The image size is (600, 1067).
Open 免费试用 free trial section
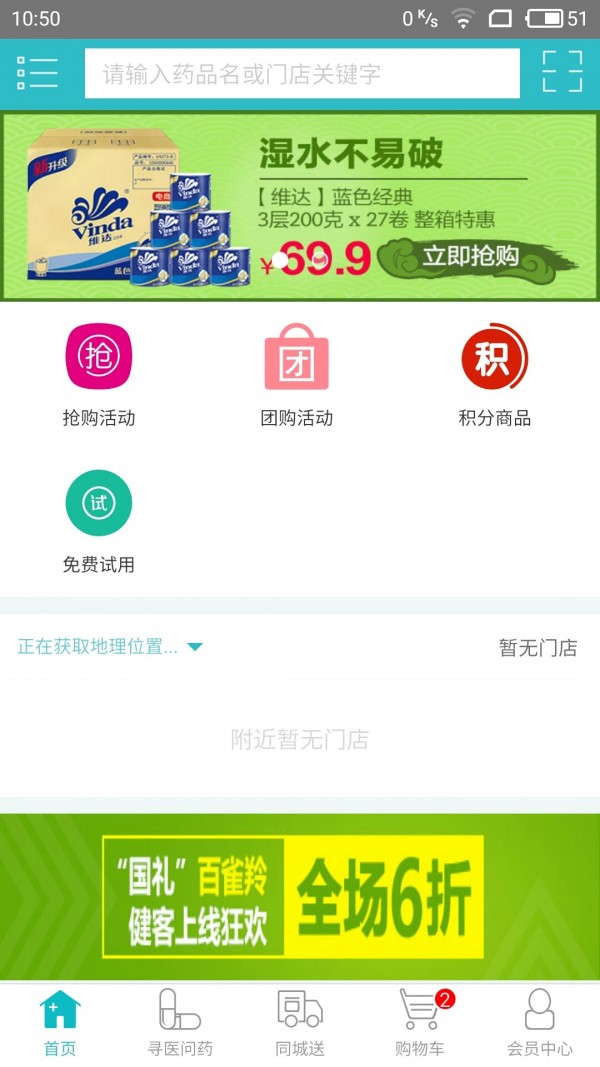[98, 521]
